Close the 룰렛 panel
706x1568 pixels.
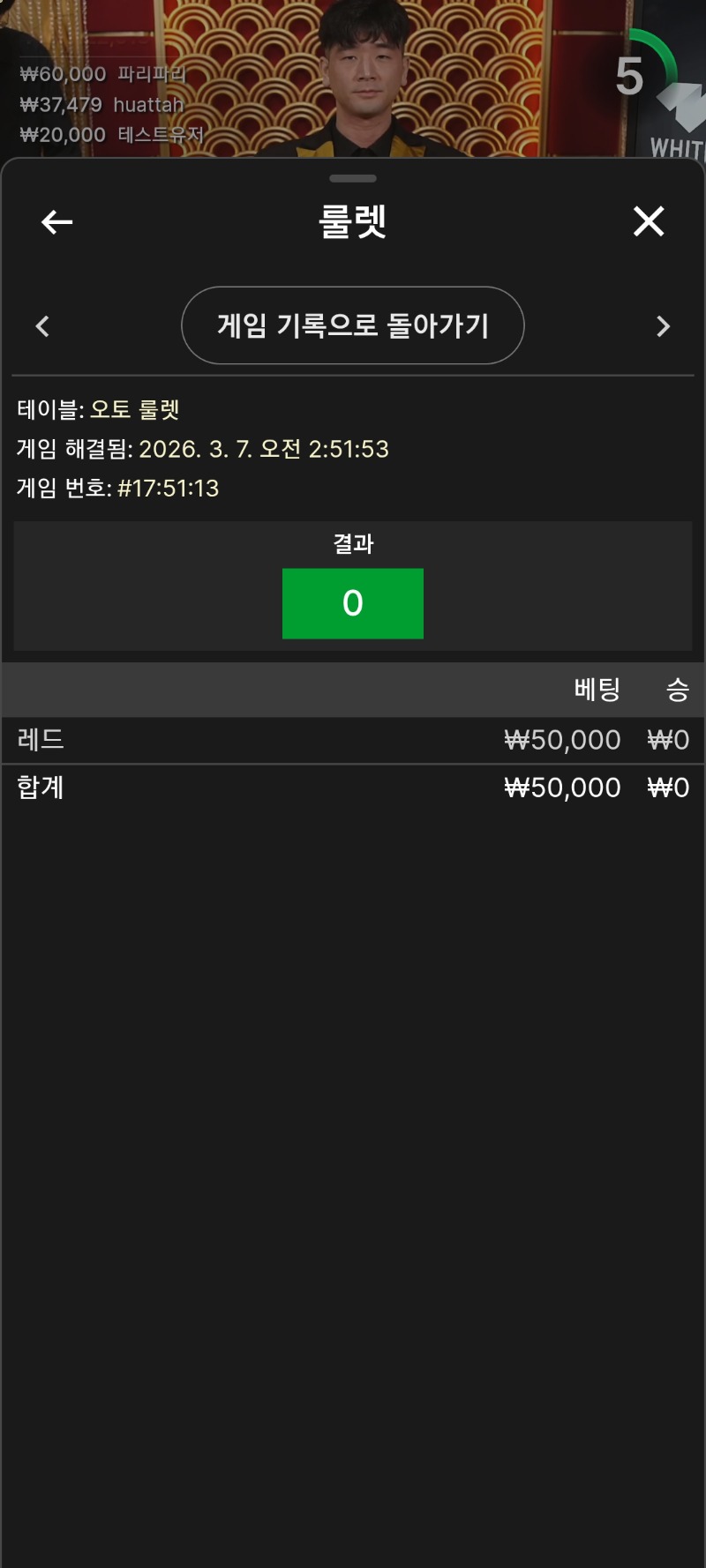pyautogui.click(x=649, y=221)
